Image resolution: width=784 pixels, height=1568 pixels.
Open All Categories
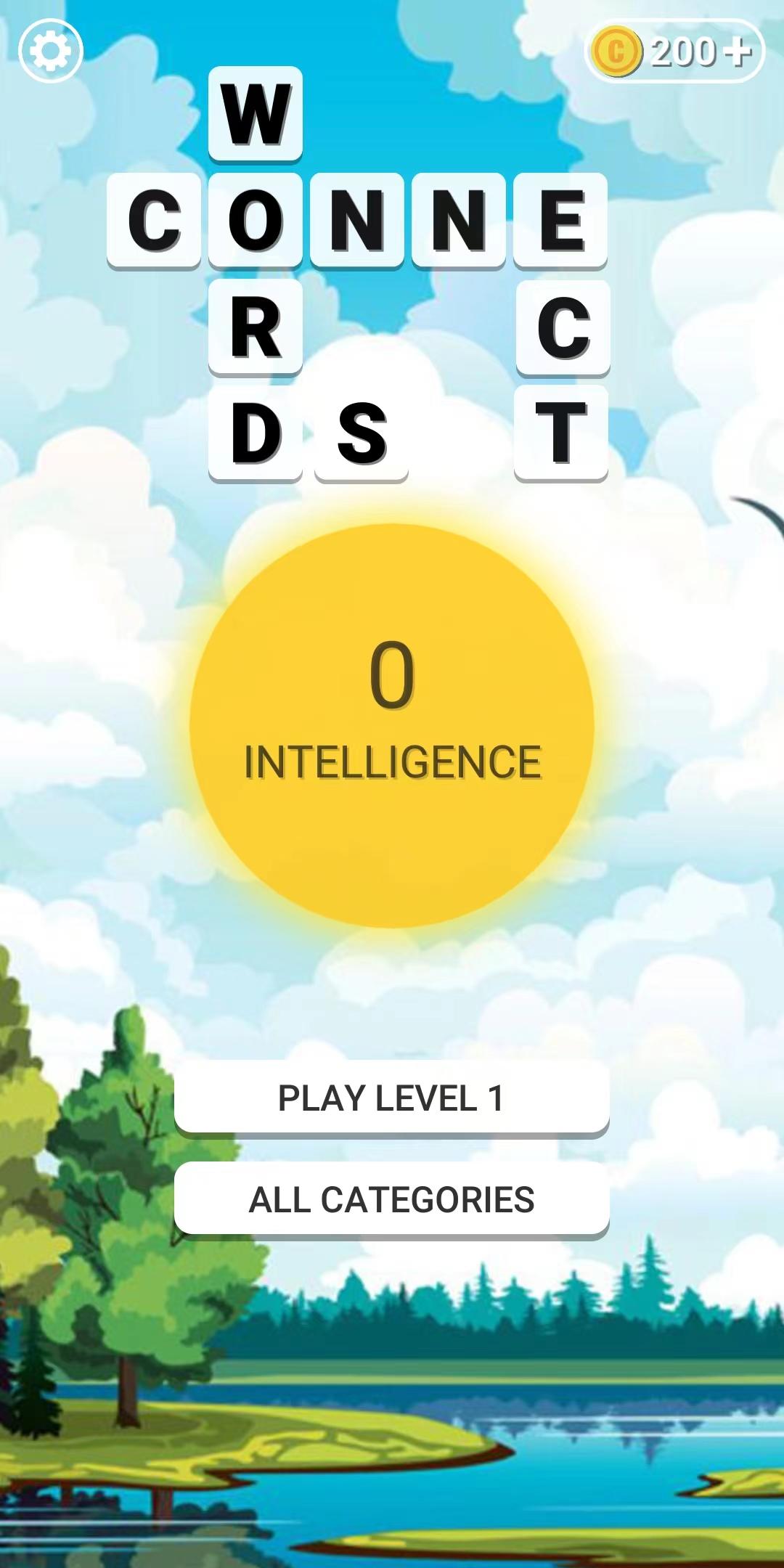[x=391, y=1199]
